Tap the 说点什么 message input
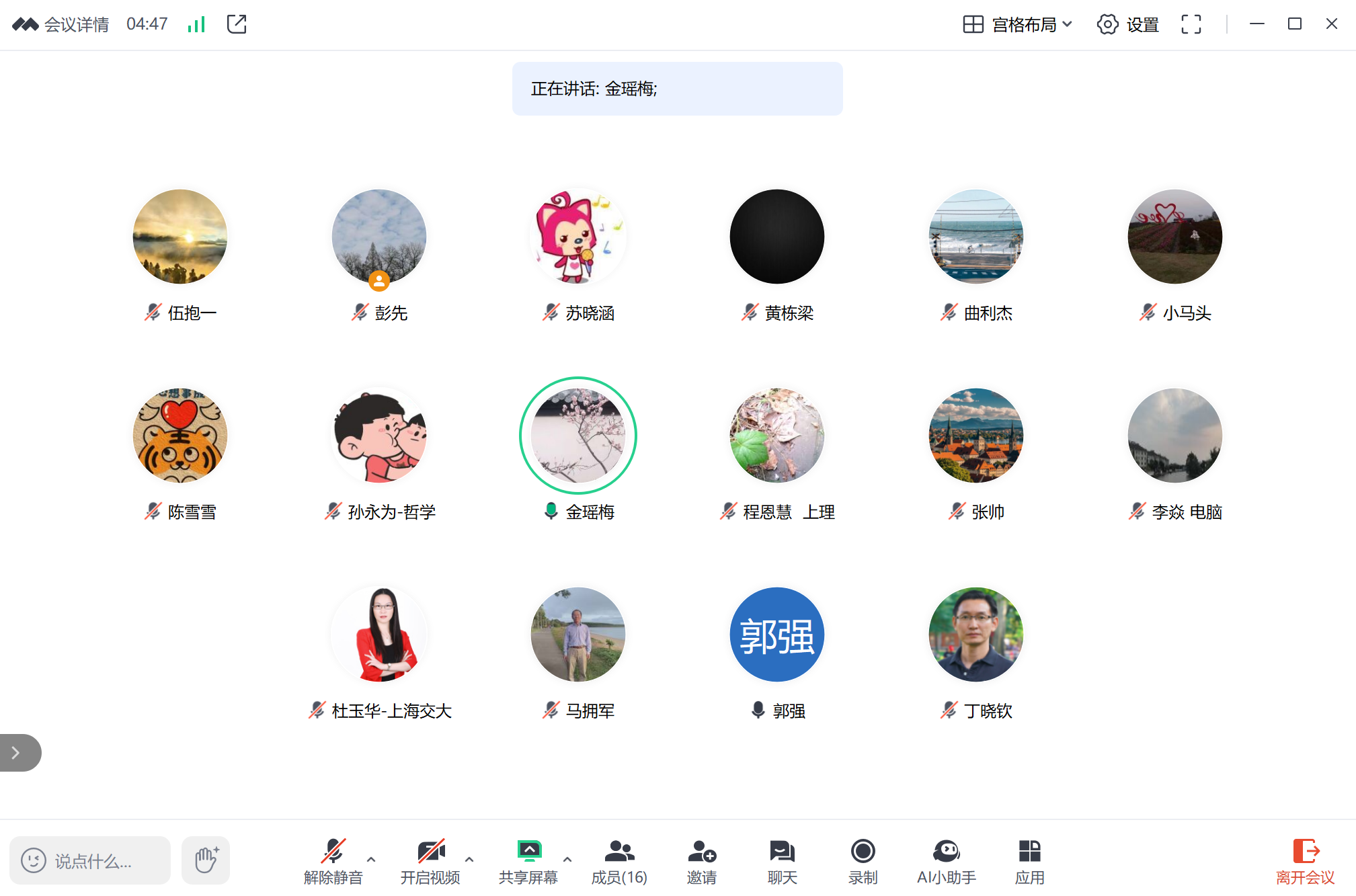The height and width of the screenshot is (896, 1356). pos(91,860)
